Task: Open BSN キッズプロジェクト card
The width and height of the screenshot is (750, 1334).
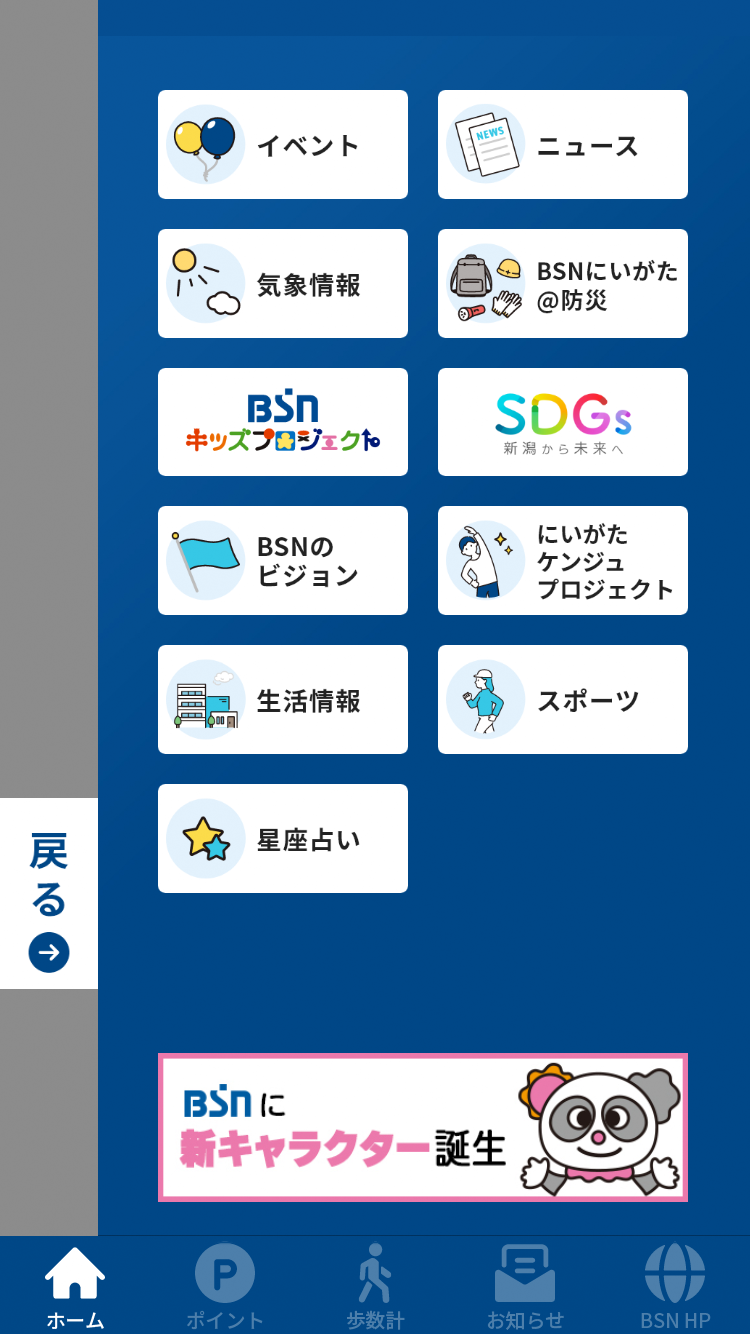Action: click(x=283, y=422)
